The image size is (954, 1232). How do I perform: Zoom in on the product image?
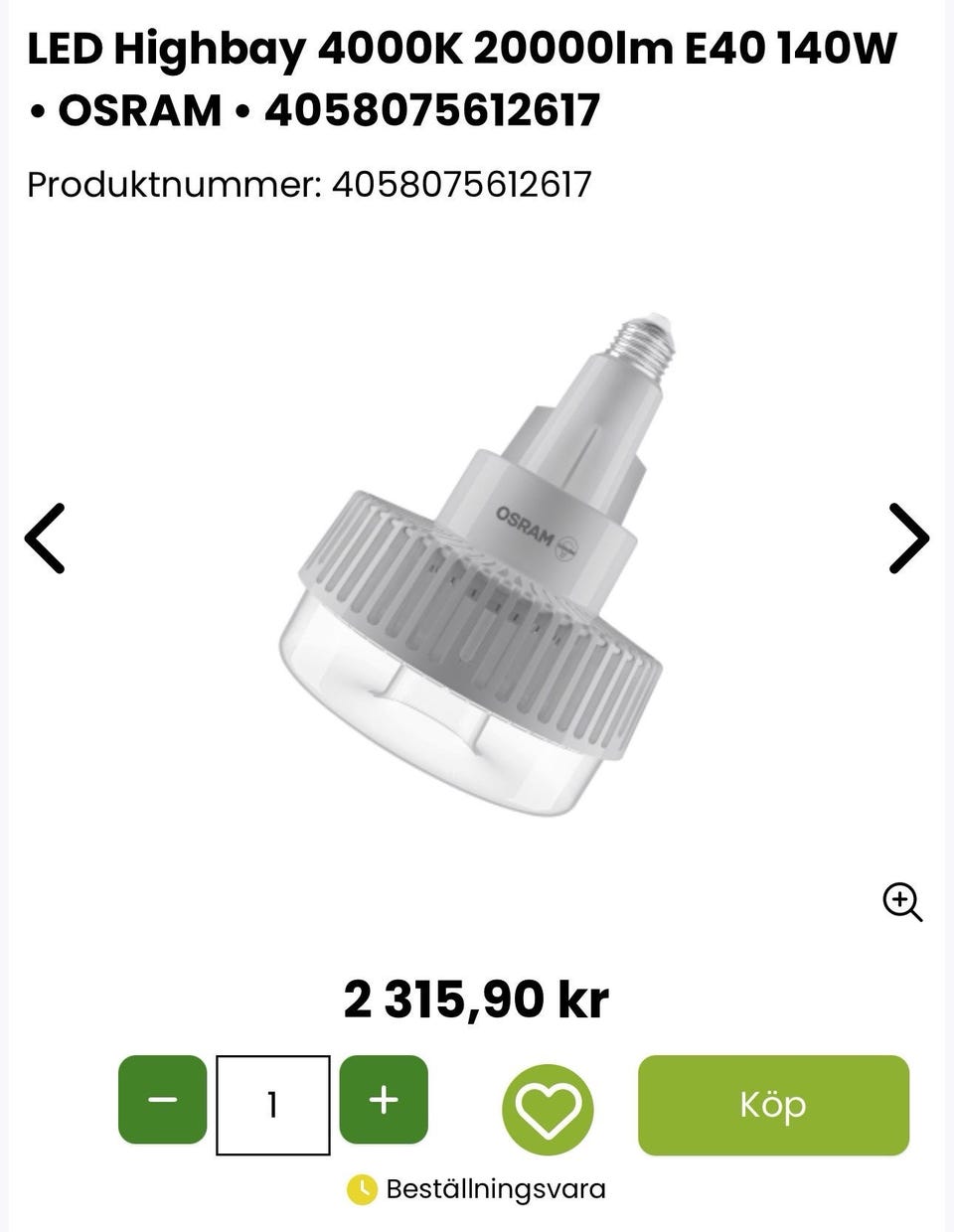click(x=902, y=902)
